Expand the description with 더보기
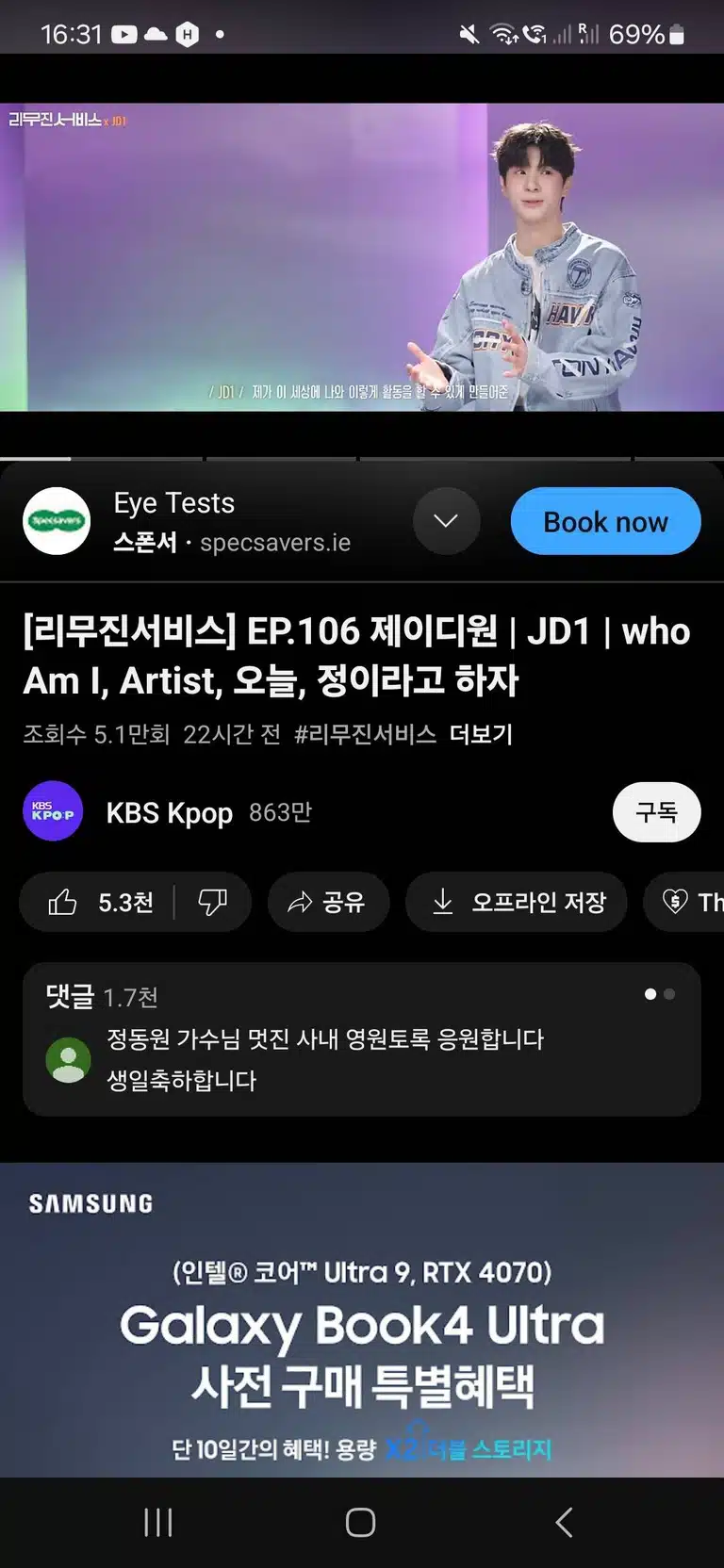Screen dimensions: 724x1568 (x=481, y=734)
